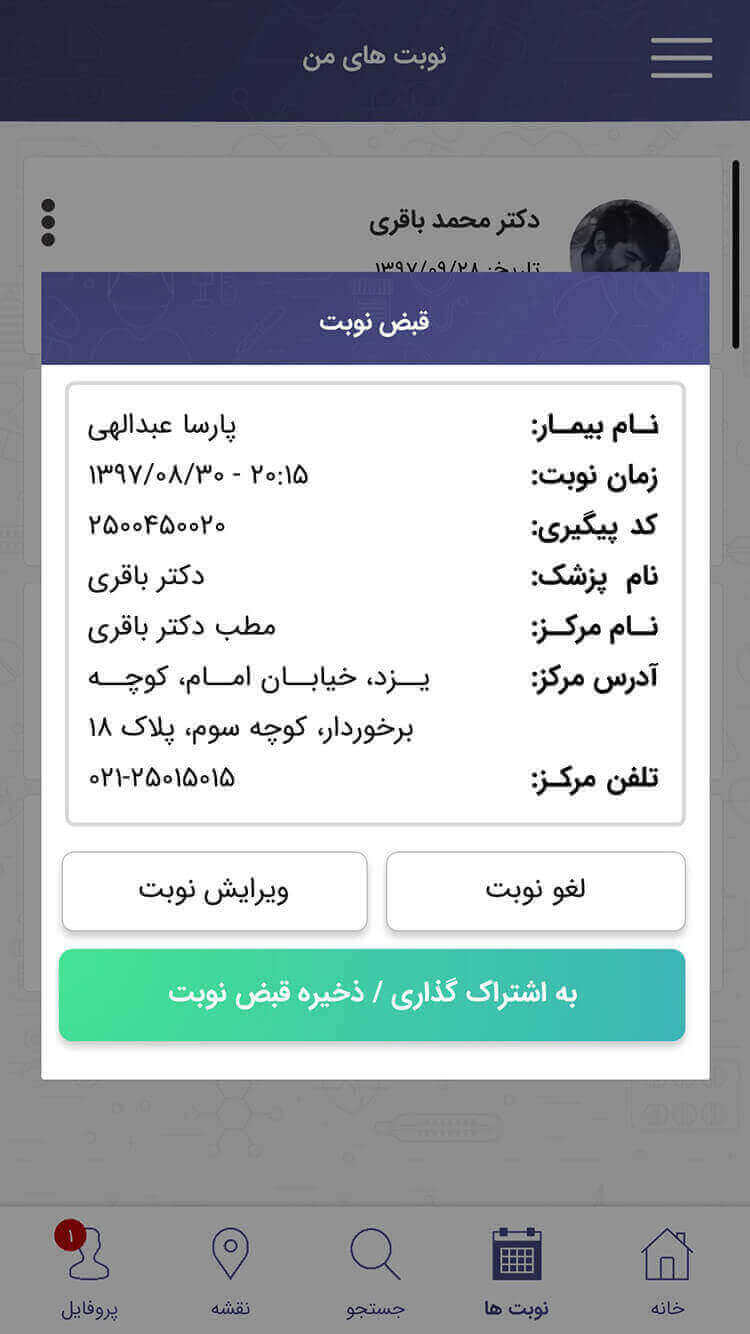The image size is (750, 1334).
Task: Go to the خانه home tab
Action: (667, 1270)
